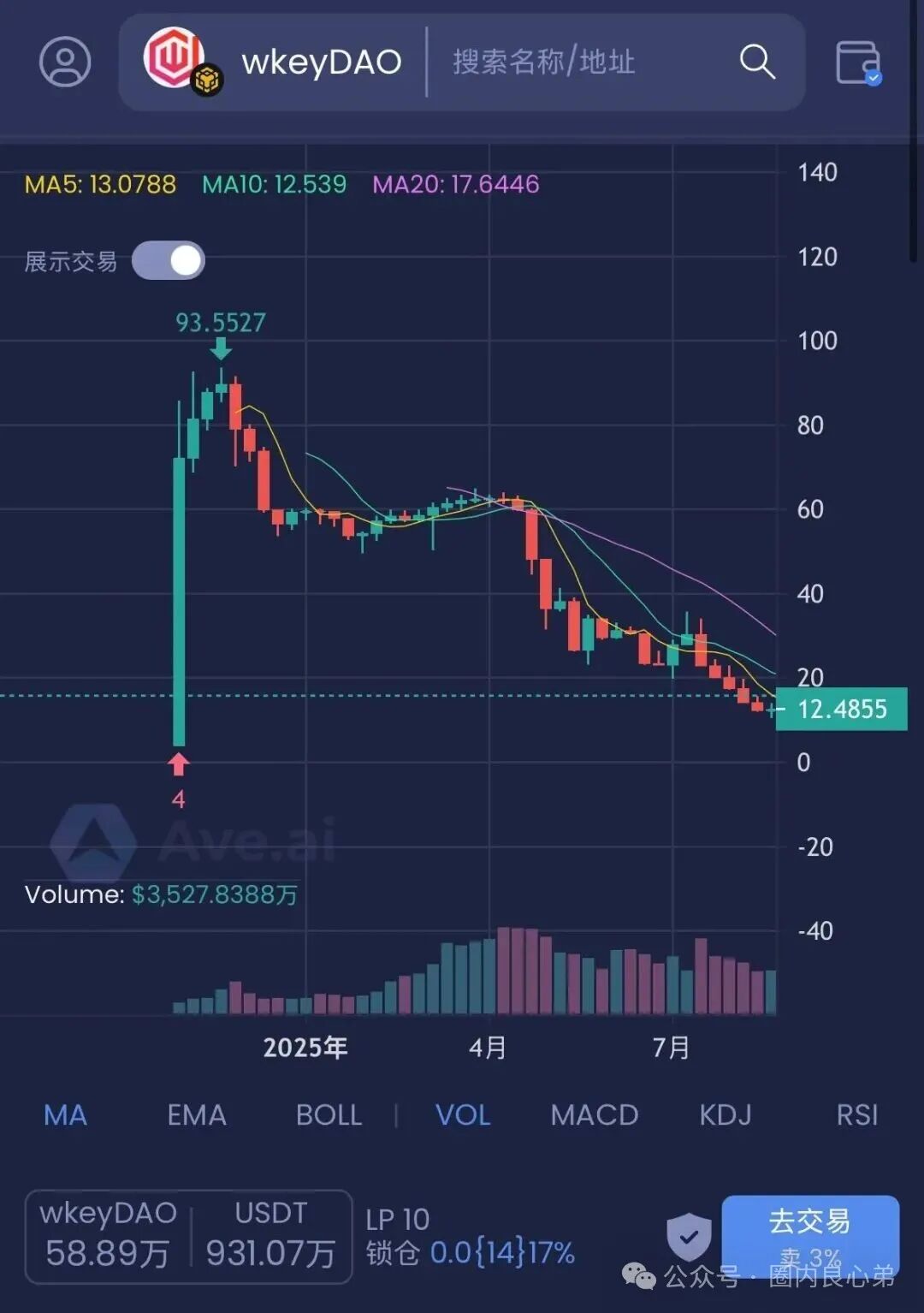Open the wkeyDAO/USDT pool info box

tap(188, 1236)
